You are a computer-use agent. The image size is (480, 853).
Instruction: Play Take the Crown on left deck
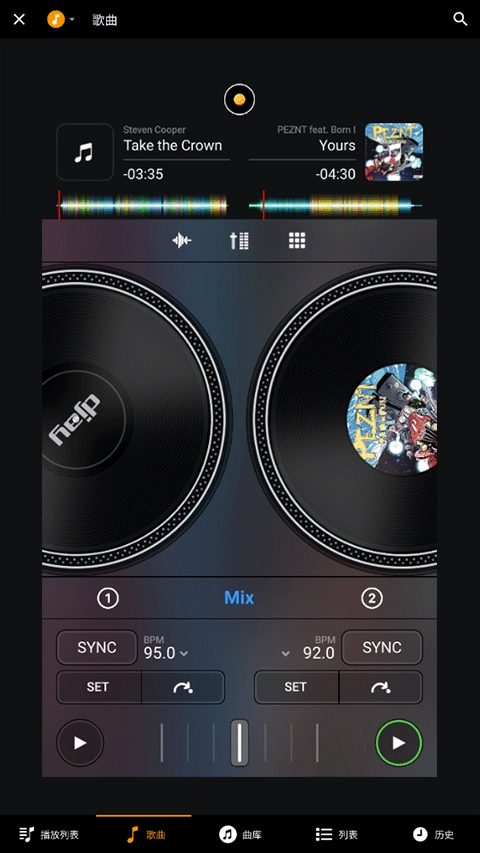pyautogui.click(x=80, y=743)
